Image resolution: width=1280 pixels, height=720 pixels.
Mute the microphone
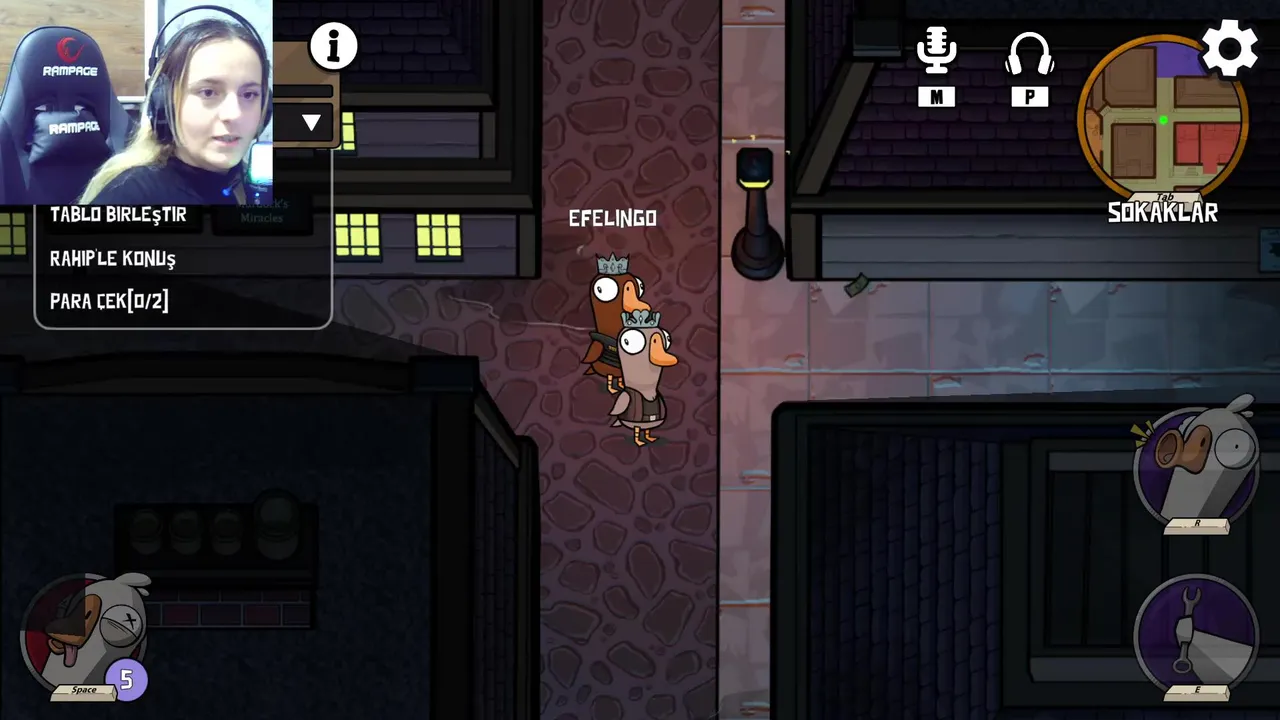point(936,52)
